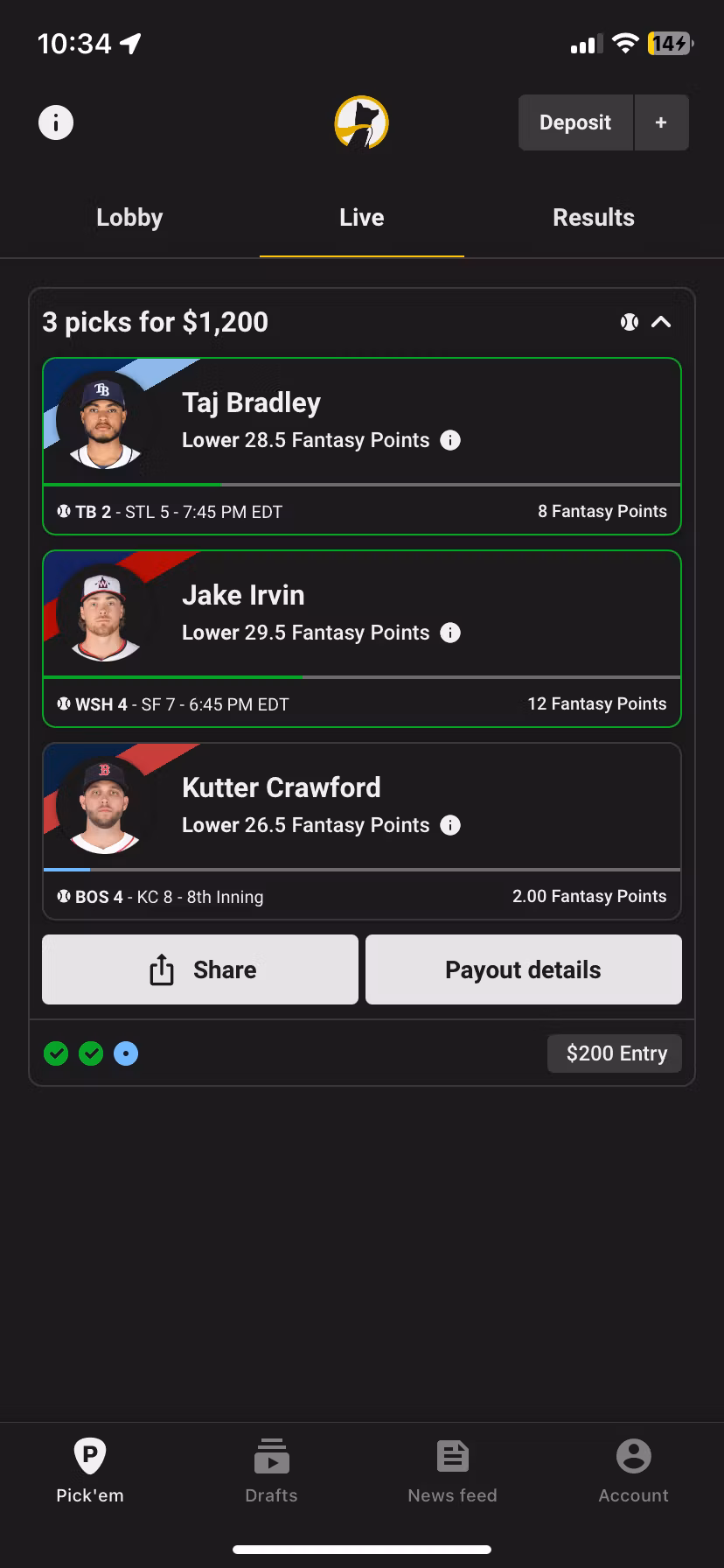Viewport: 724px width, 1568px height.
Task: View info for Taj Bradley's fantasy points
Action: [450, 440]
